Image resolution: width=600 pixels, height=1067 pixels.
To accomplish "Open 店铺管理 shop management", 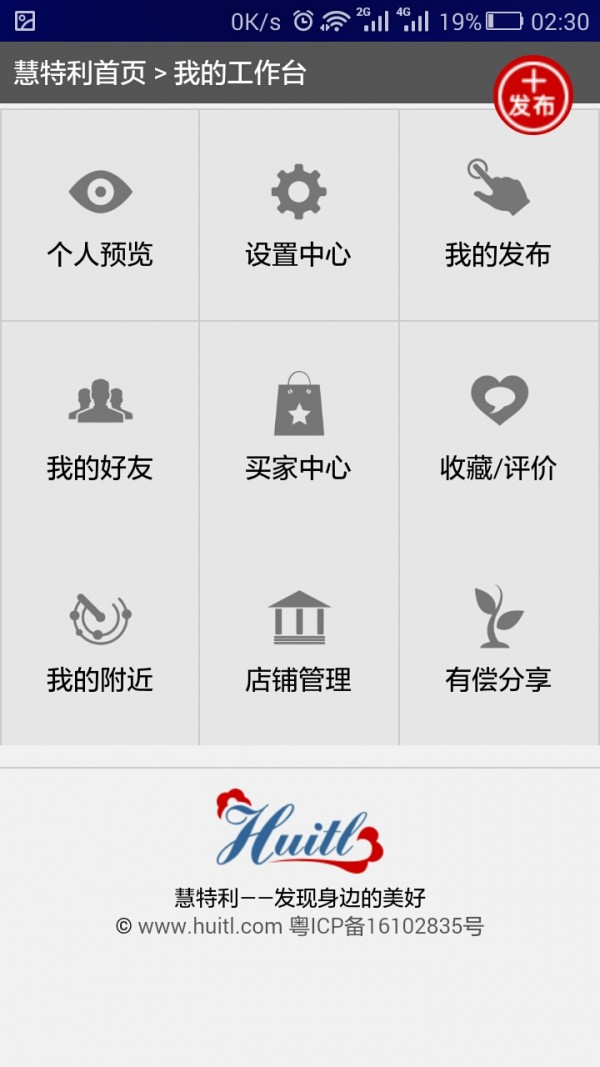I will tap(299, 639).
